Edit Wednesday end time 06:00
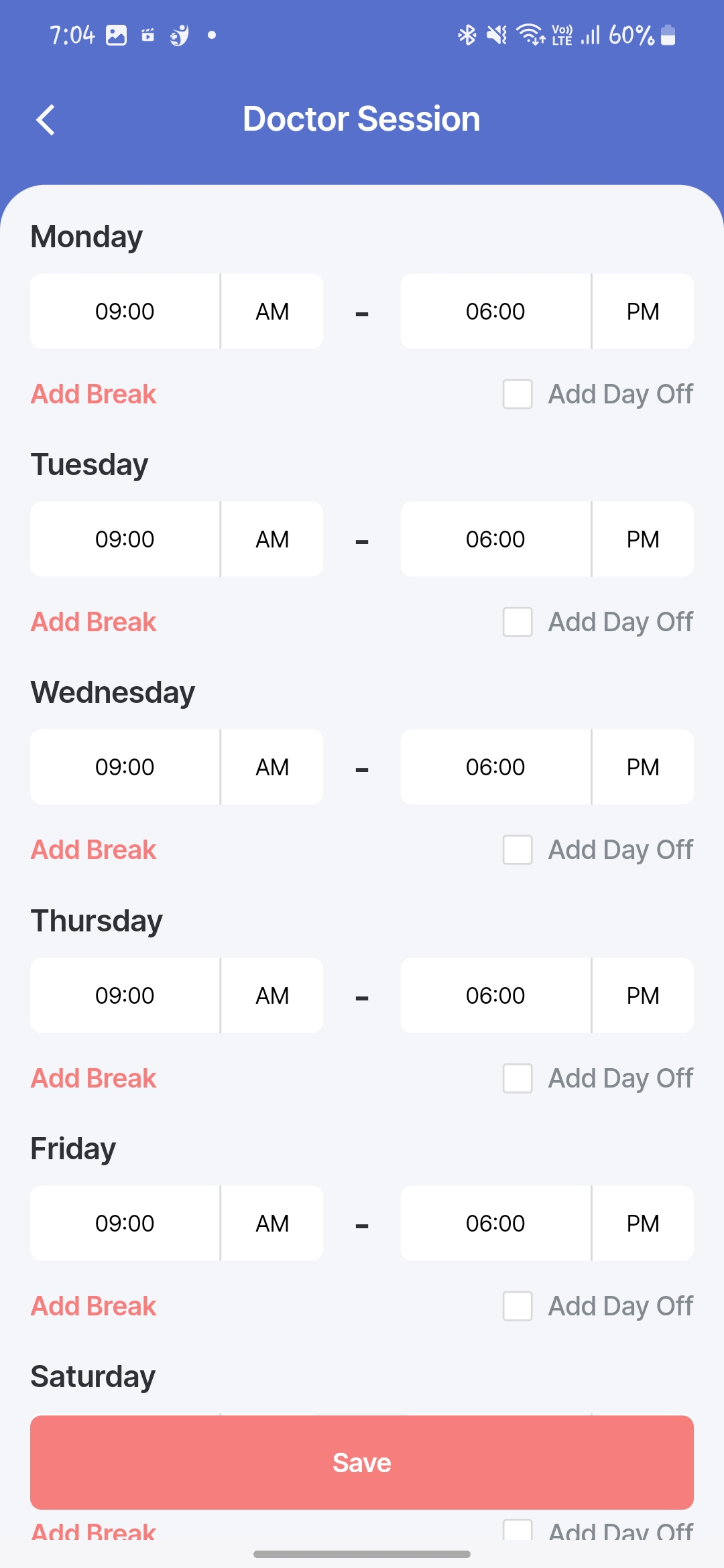 [x=495, y=767]
